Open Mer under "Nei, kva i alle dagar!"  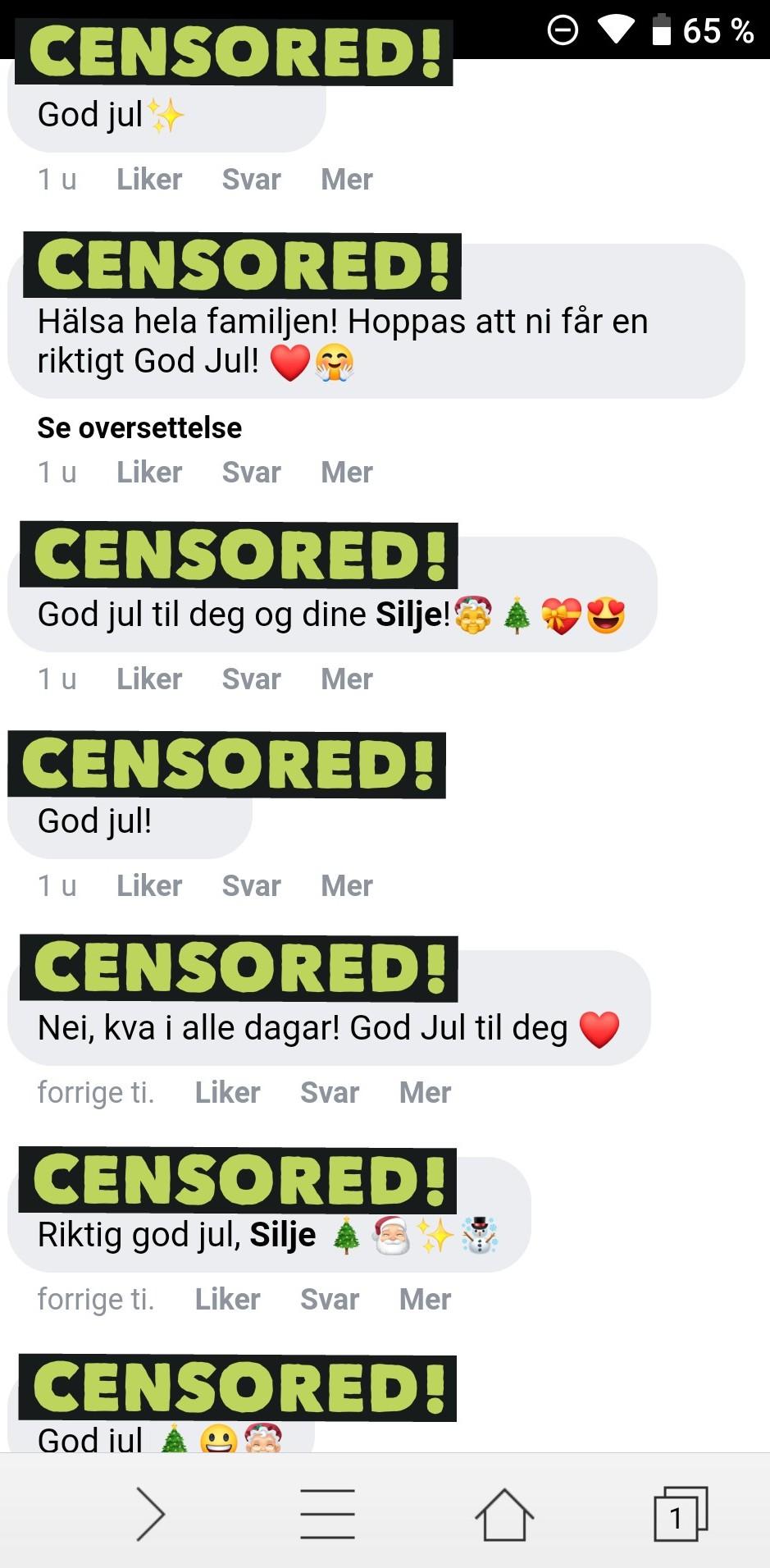[x=425, y=1093]
